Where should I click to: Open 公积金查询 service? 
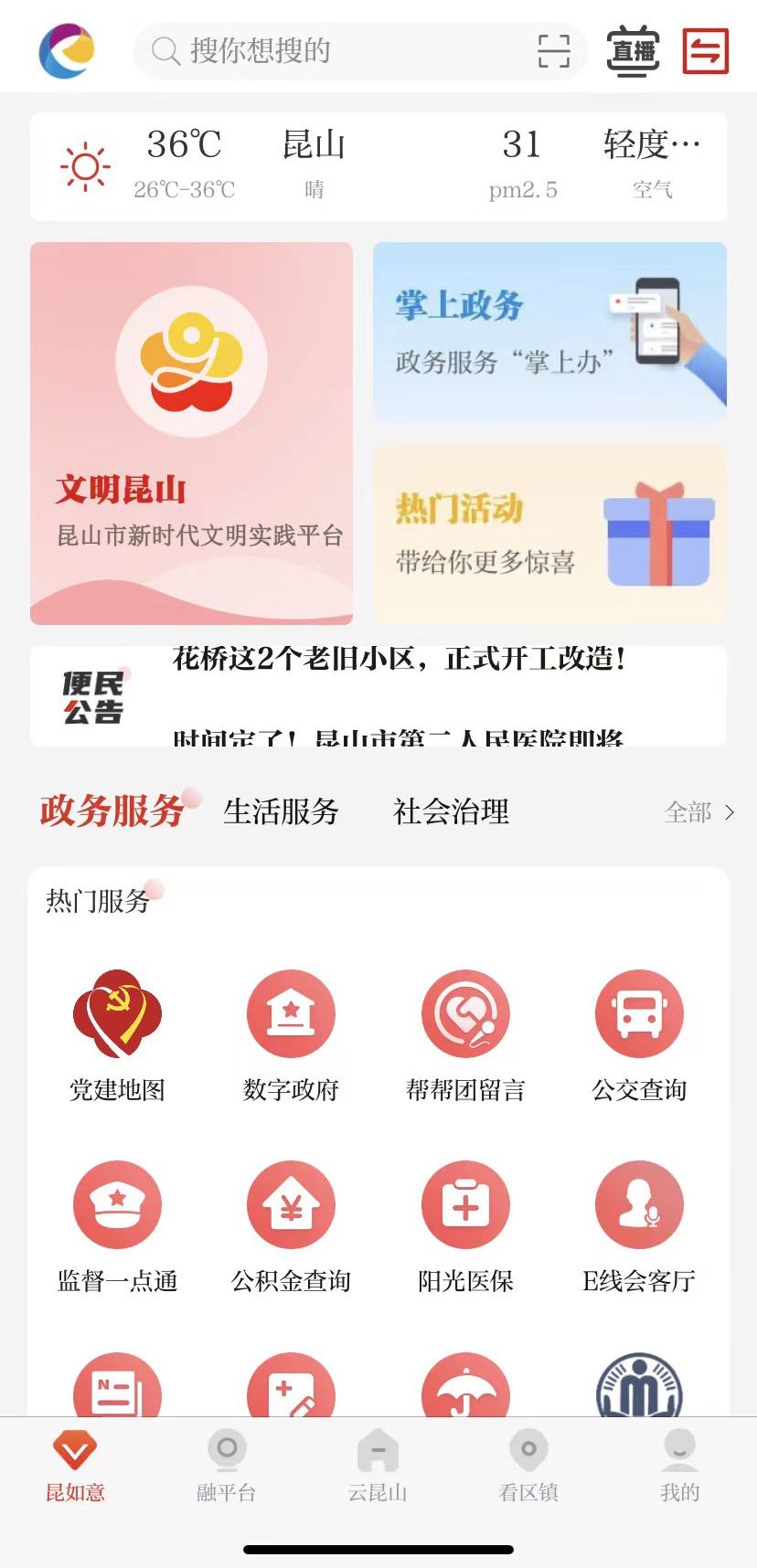pyautogui.click(x=291, y=1226)
